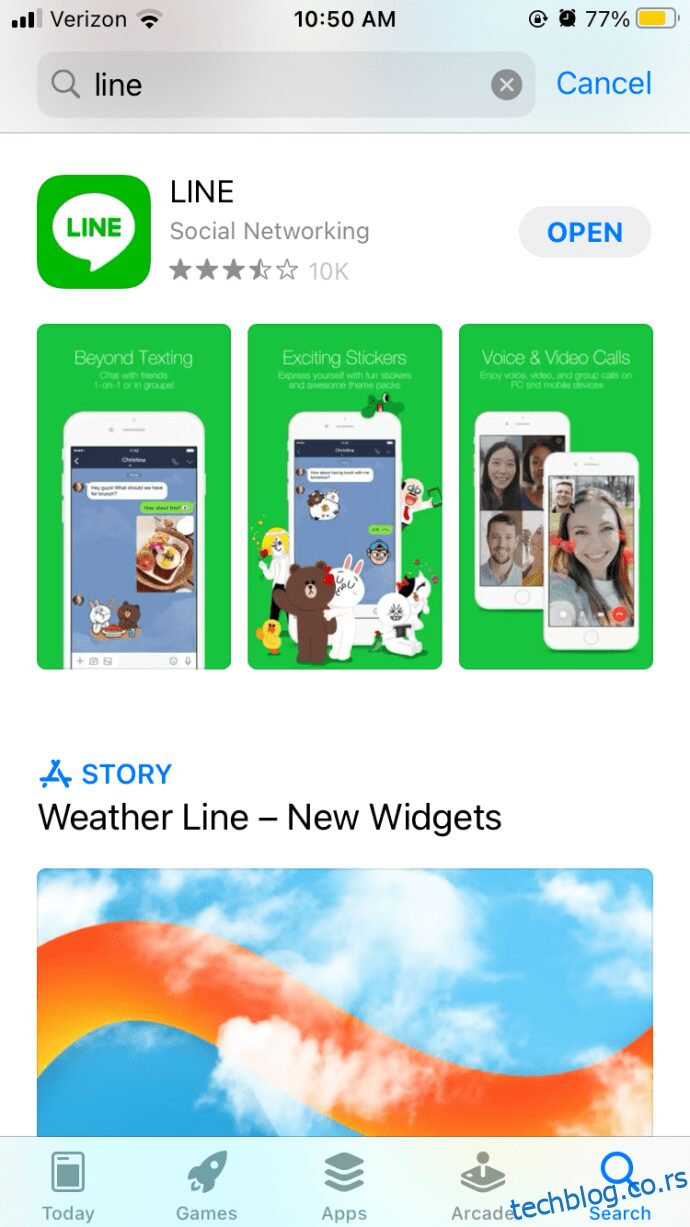Switch to the Games tab

coord(206,1186)
